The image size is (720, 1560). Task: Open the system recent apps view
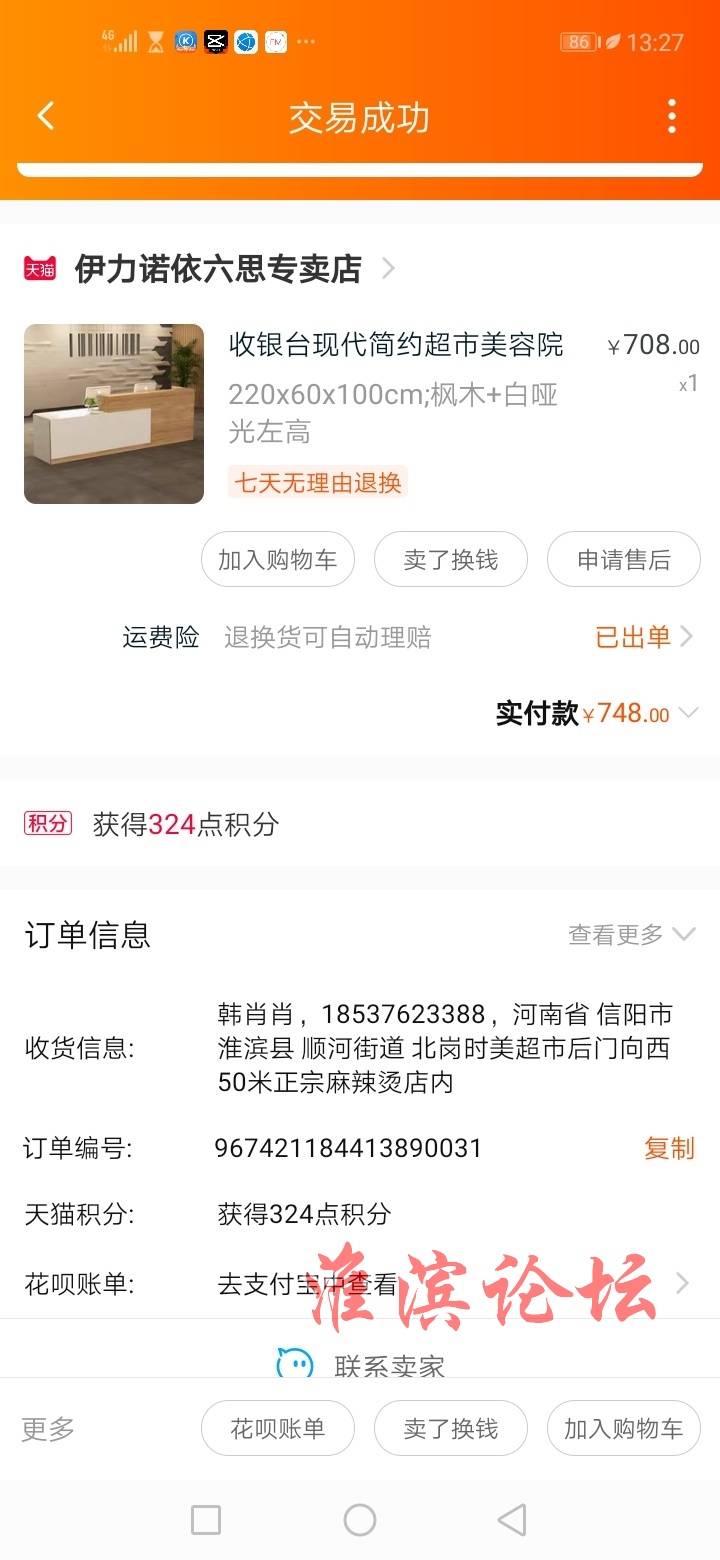(x=206, y=1521)
